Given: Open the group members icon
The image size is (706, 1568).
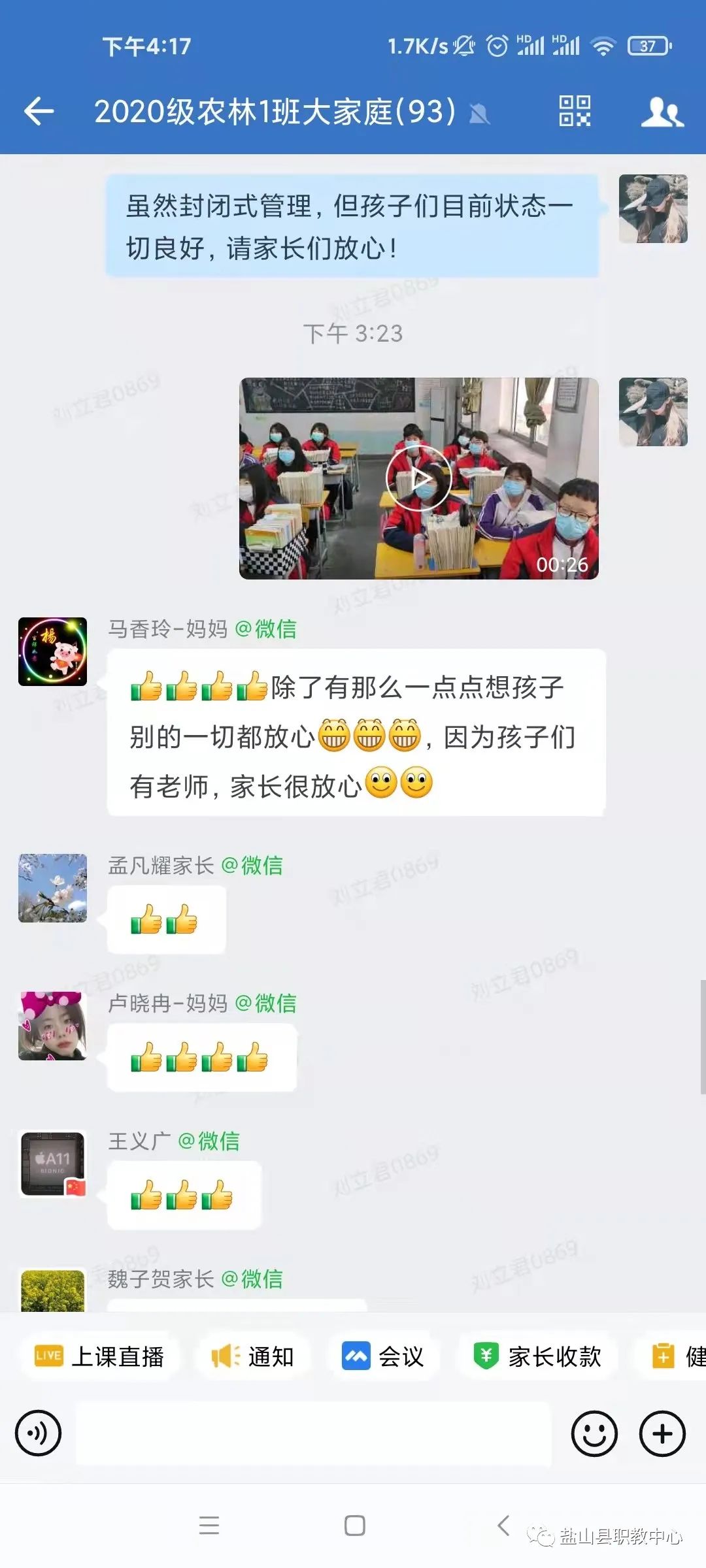Looking at the screenshot, I should point(662,112).
